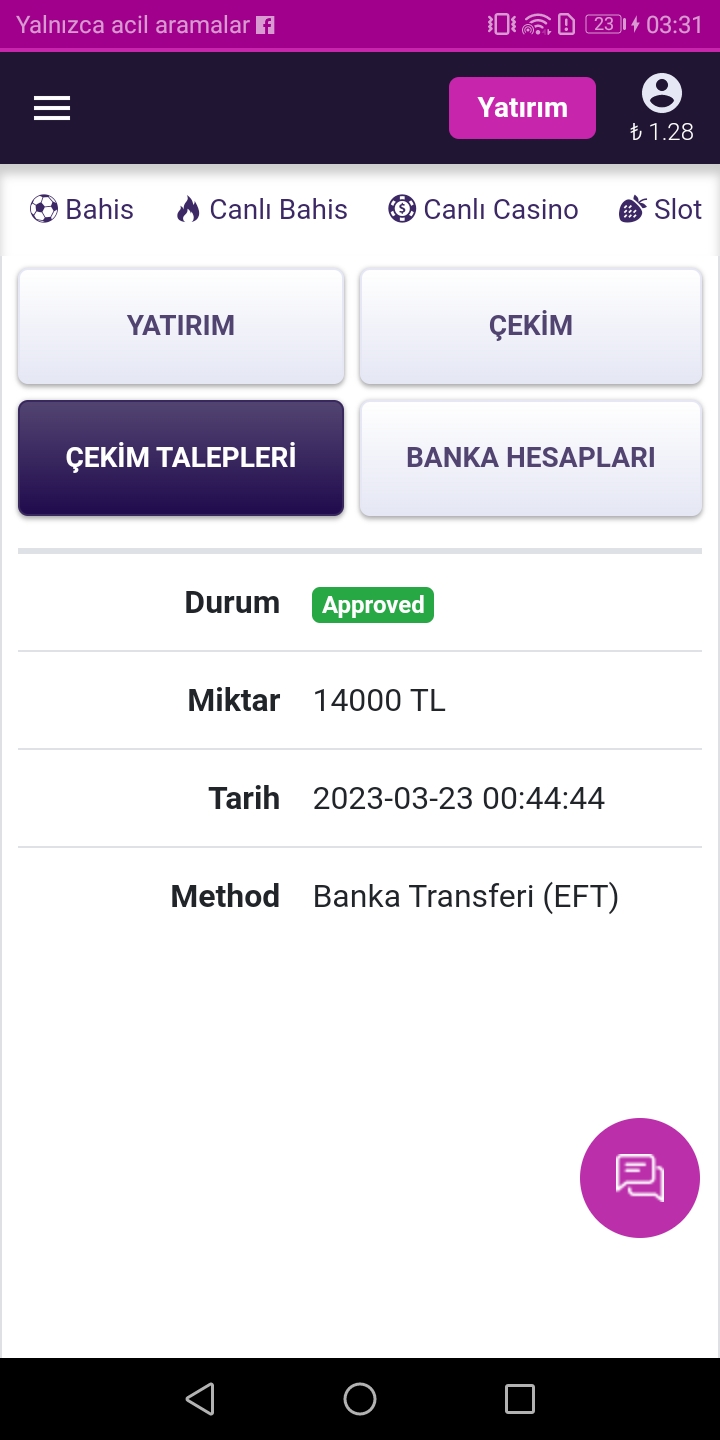Select the Slot category
720x1440 pixels.
(661, 210)
